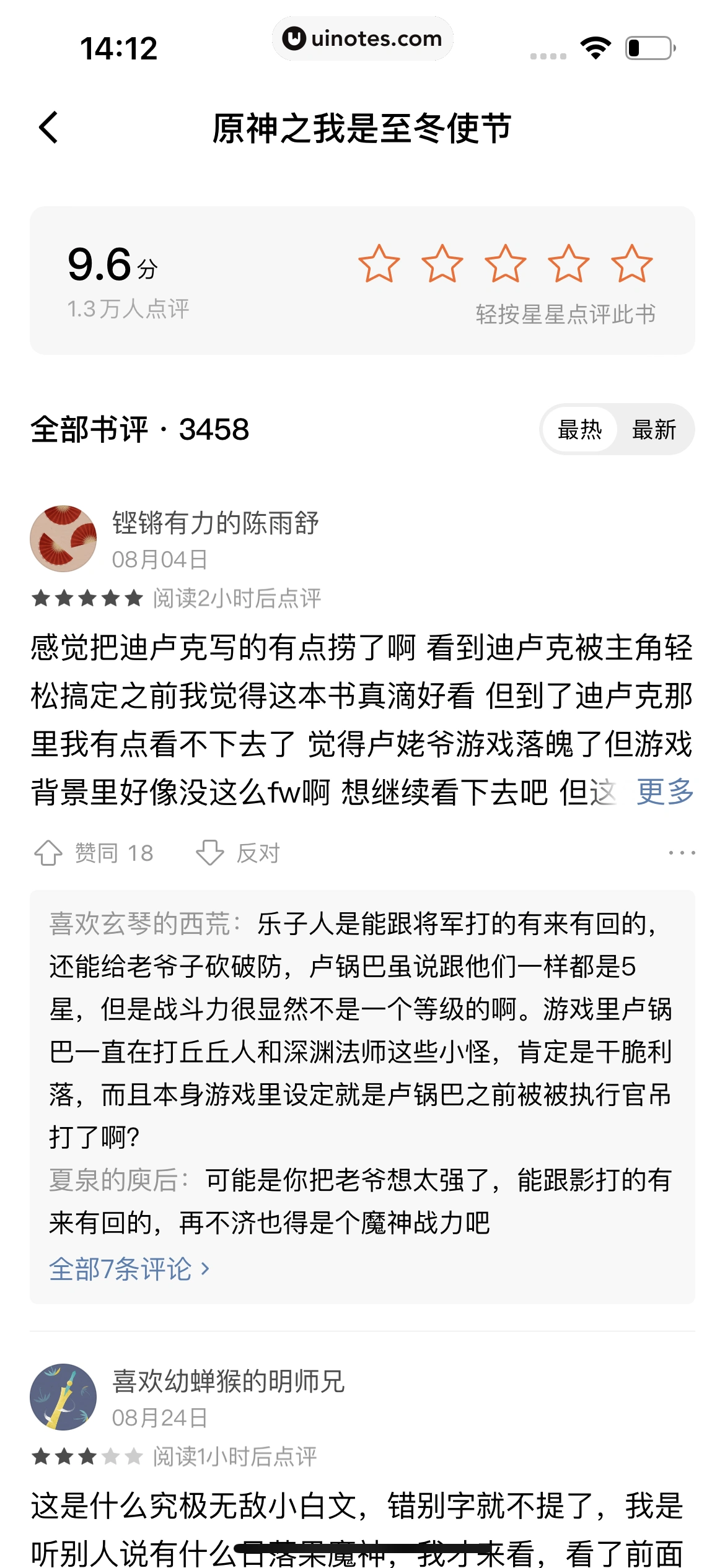Open avatar of 铿锵有力的陈雨舒
The width and height of the screenshot is (725, 1568).
tap(63, 538)
